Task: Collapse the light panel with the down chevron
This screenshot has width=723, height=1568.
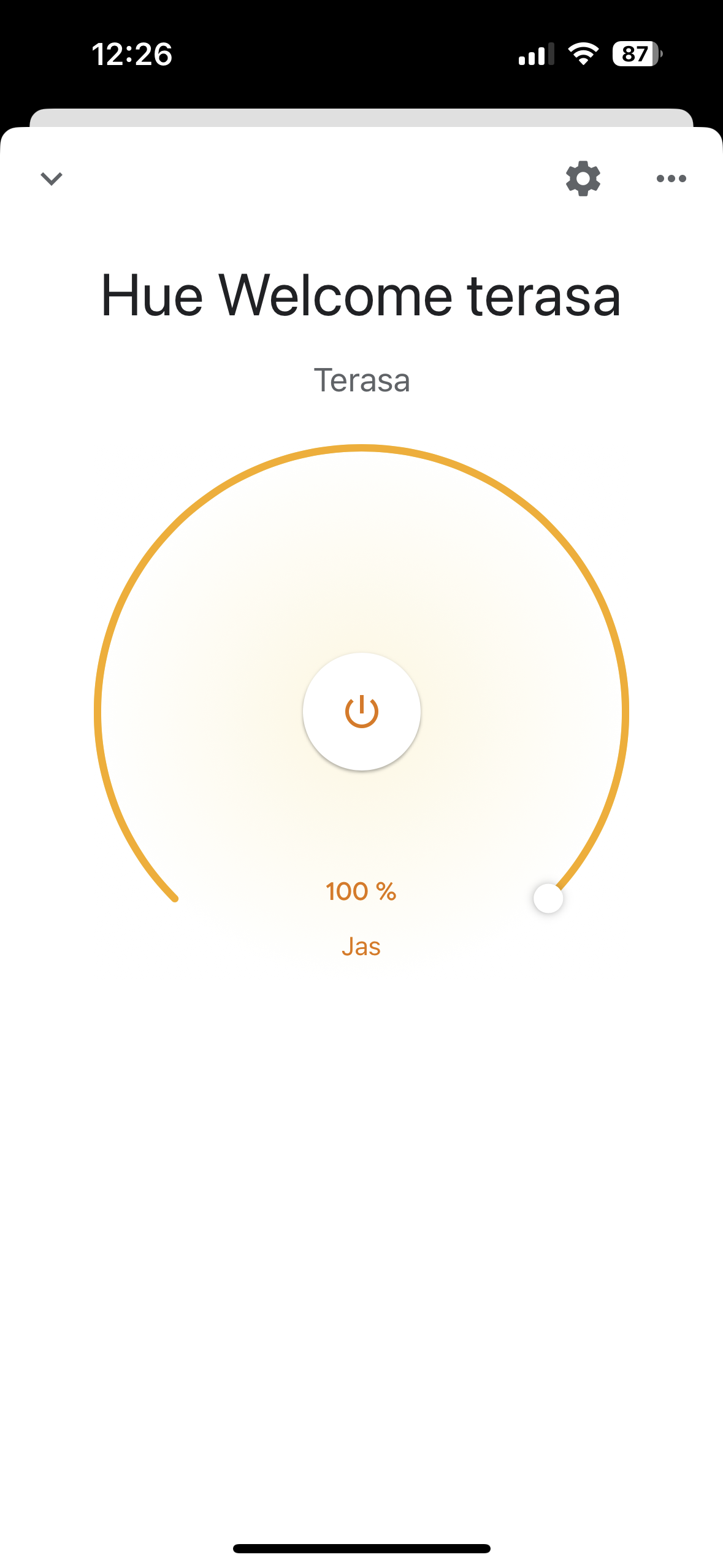Action: pyautogui.click(x=52, y=179)
